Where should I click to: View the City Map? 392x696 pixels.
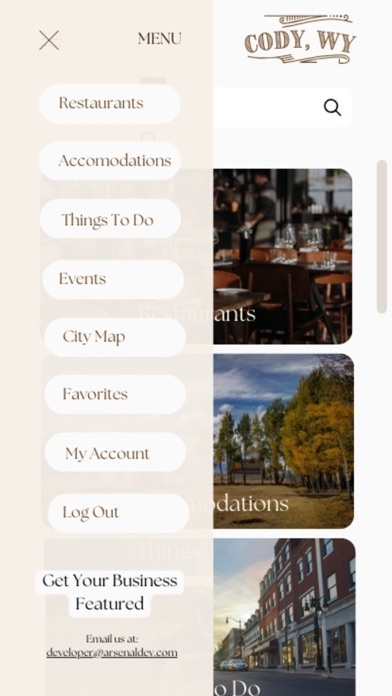[115, 337]
